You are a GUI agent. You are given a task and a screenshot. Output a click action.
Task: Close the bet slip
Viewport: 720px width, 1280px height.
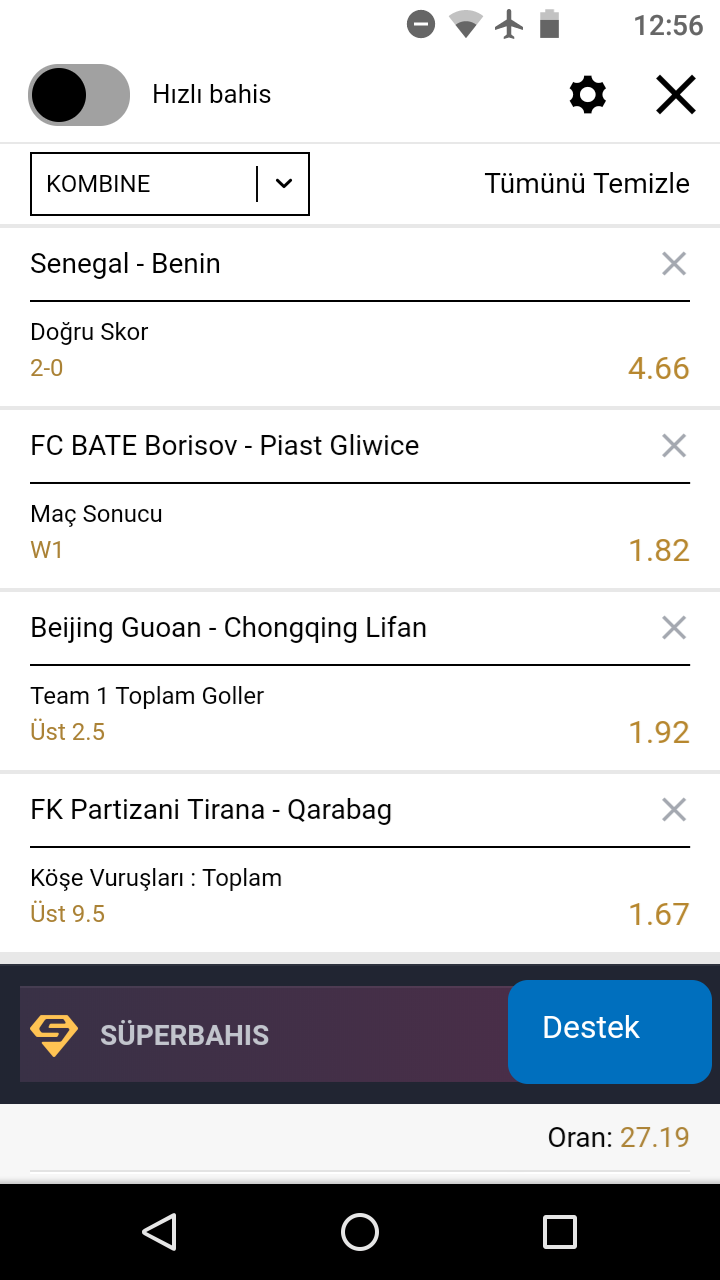pyautogui.click(x=676, y=95)
